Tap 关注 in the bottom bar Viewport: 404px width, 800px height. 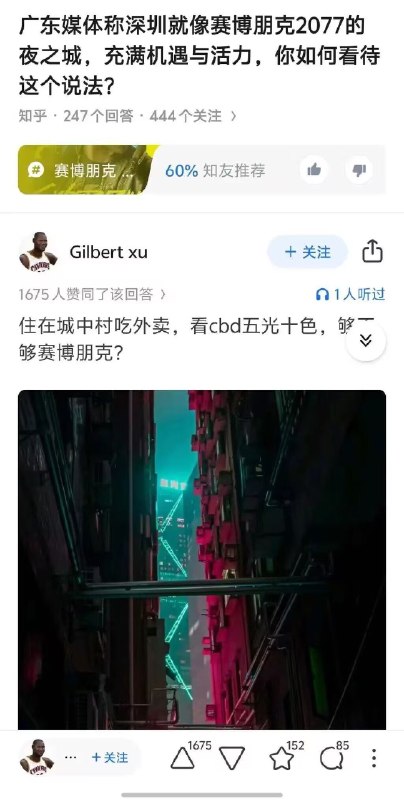[110, 758]
